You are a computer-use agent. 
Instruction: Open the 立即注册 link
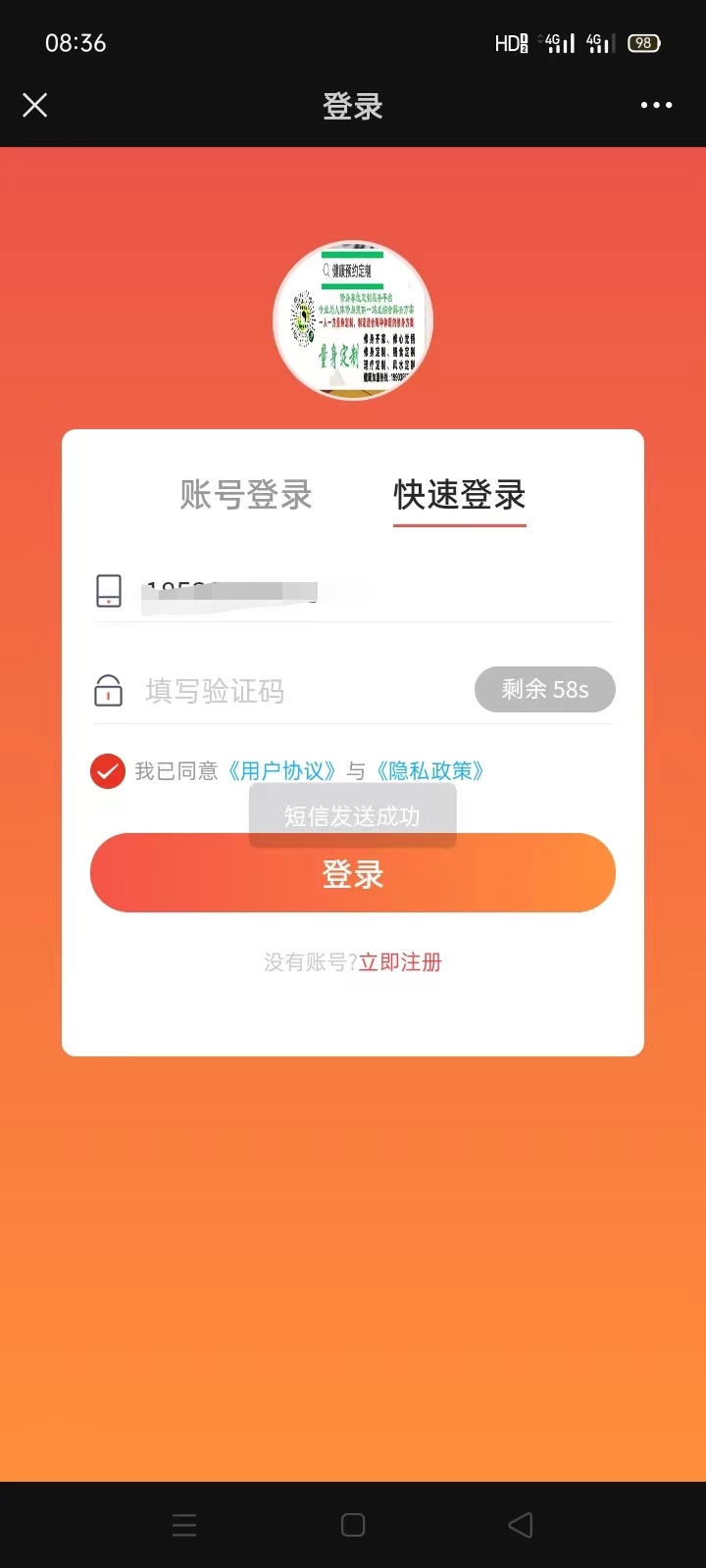click(400, 962)
